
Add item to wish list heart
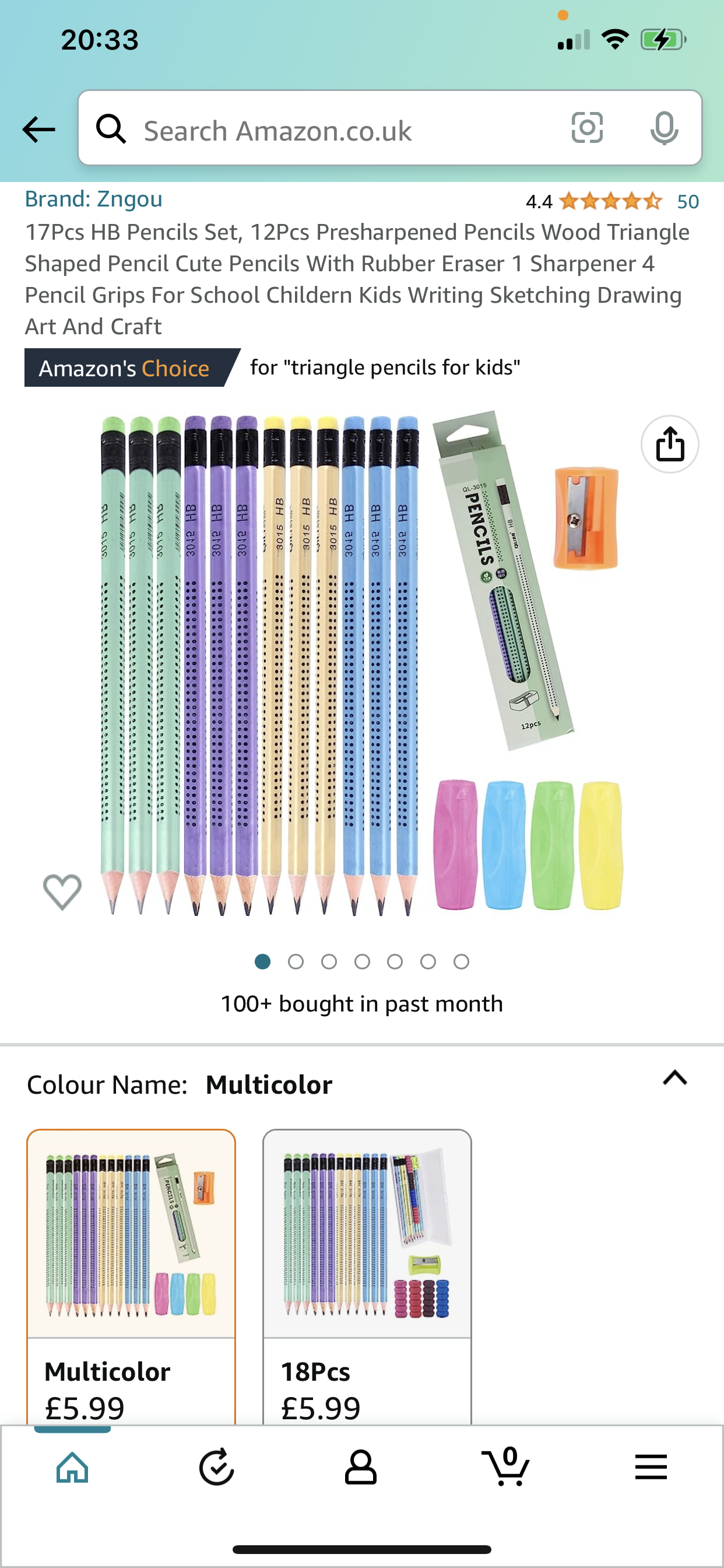coord(62,891)
